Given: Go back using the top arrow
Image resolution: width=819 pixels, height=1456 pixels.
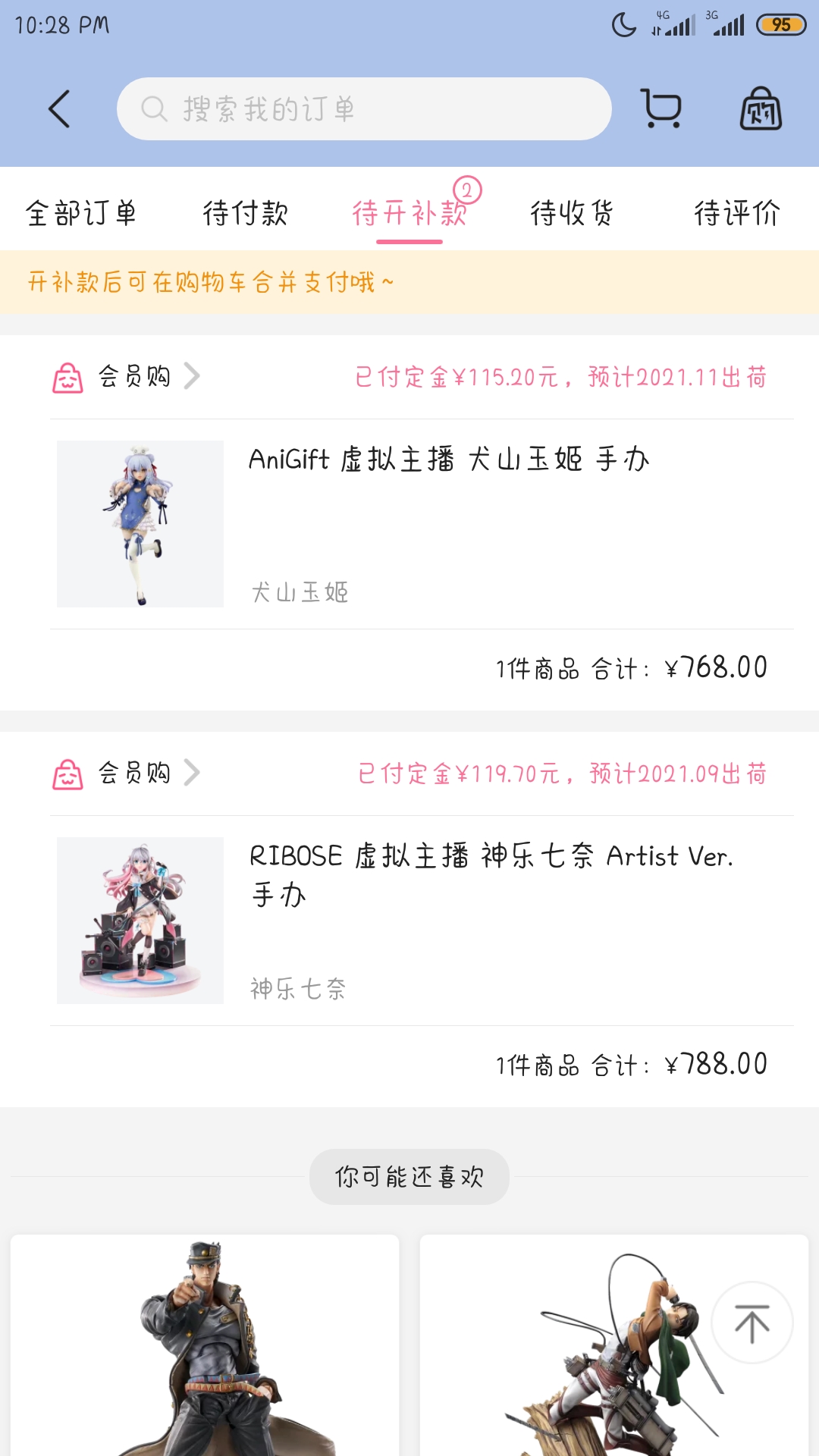Looking at the screenshot, I should pos(59,108).
